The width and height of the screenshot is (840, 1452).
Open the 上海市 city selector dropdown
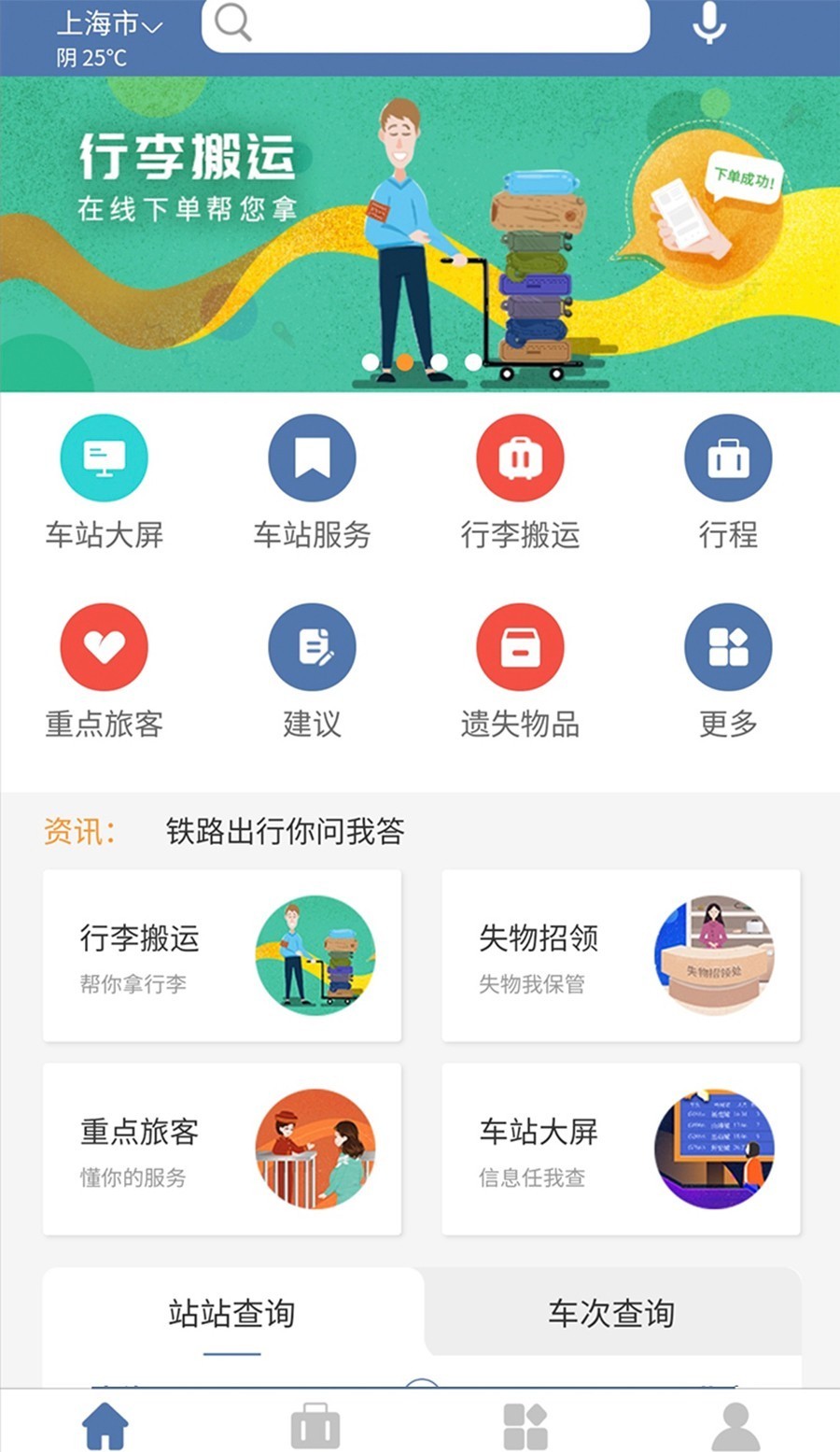[109, 23]
